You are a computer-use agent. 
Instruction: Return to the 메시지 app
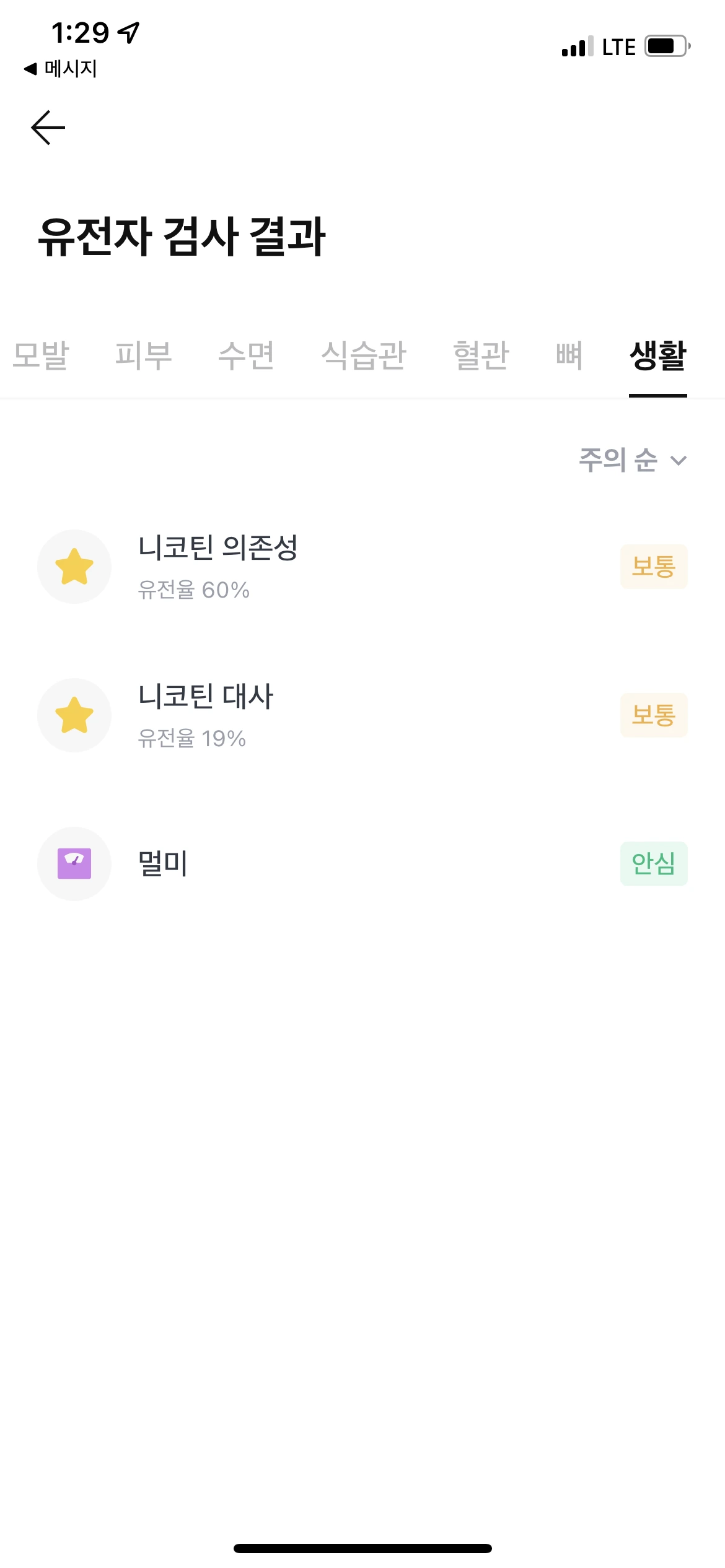[61, 69]
